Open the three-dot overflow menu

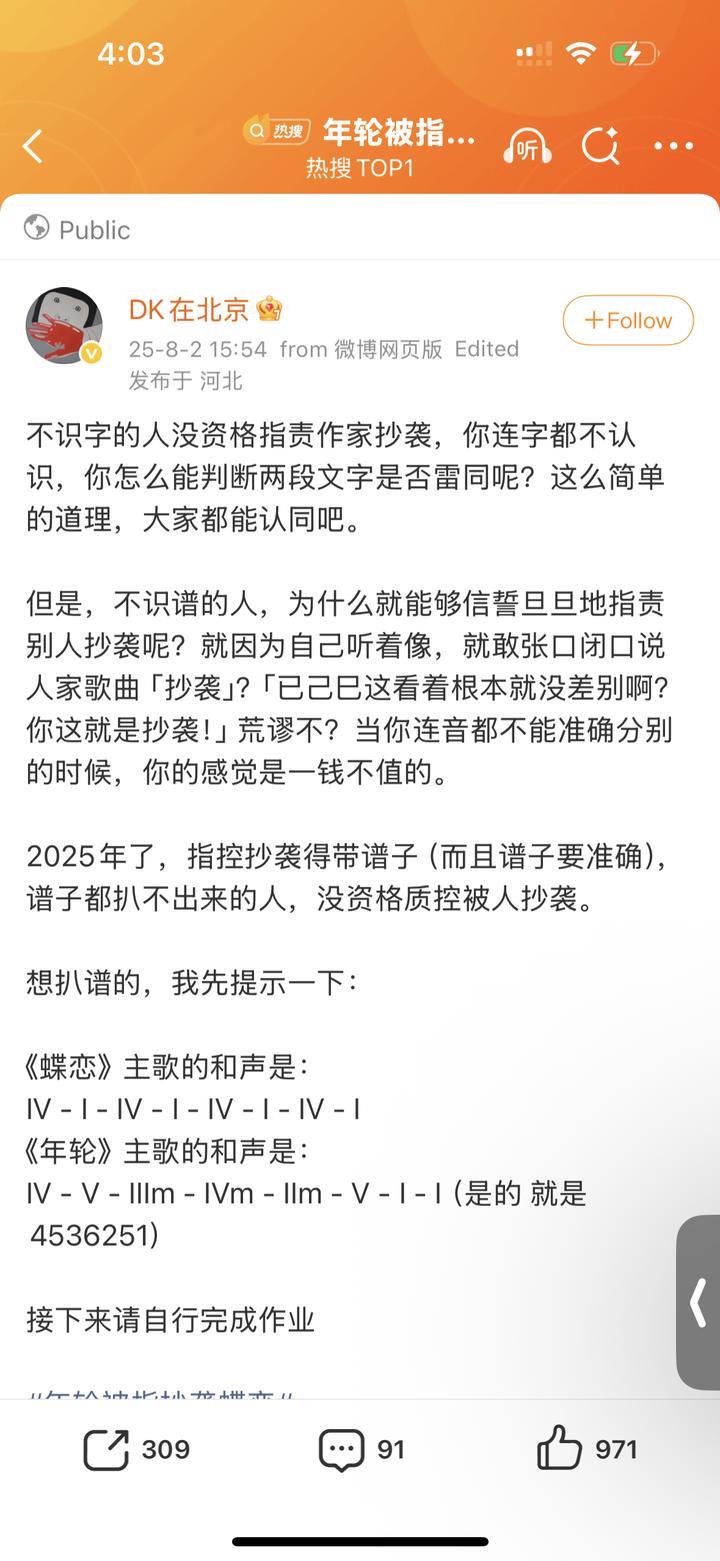673,146
